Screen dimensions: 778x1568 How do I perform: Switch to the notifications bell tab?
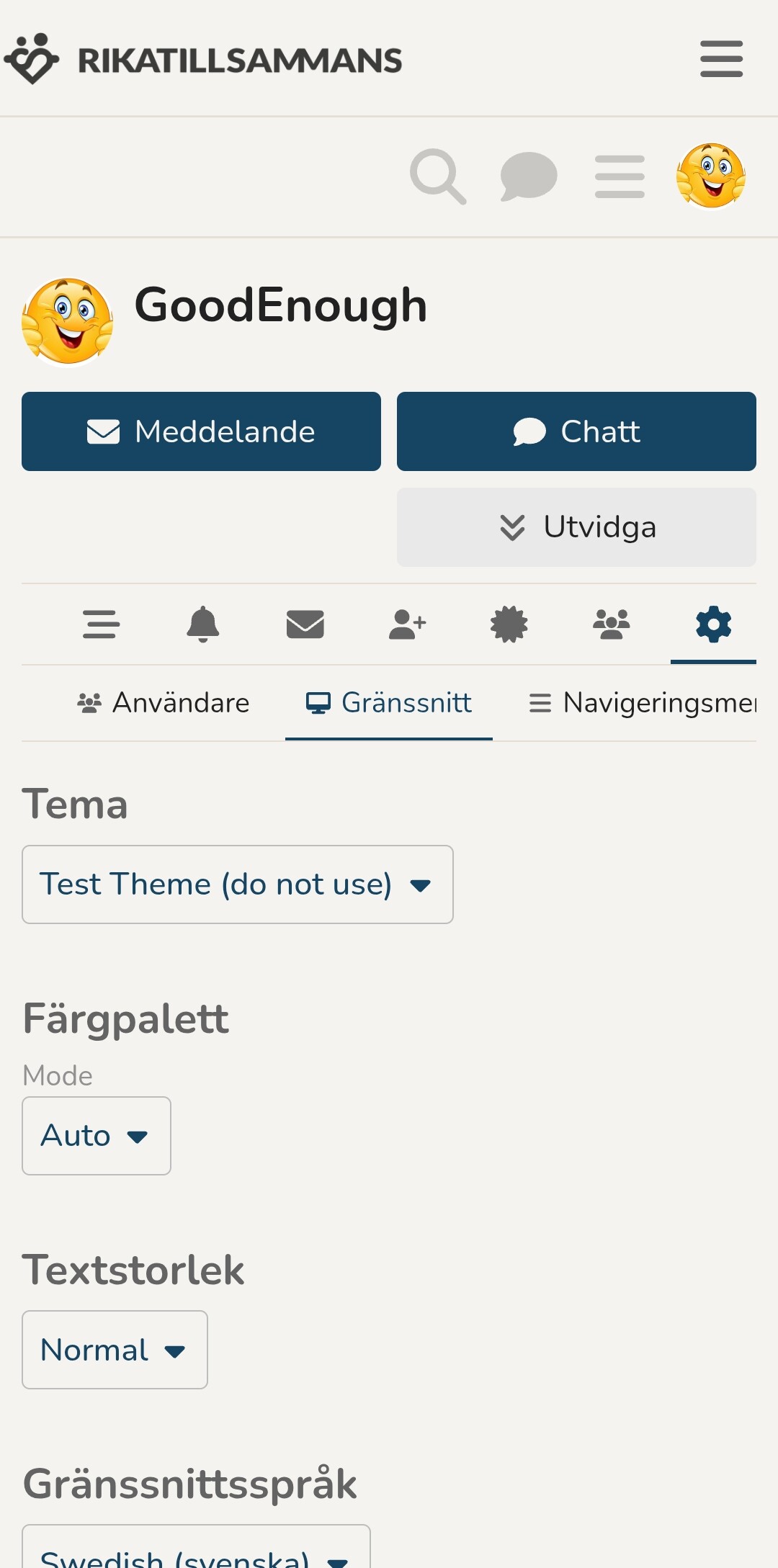(x=203, y=624)
